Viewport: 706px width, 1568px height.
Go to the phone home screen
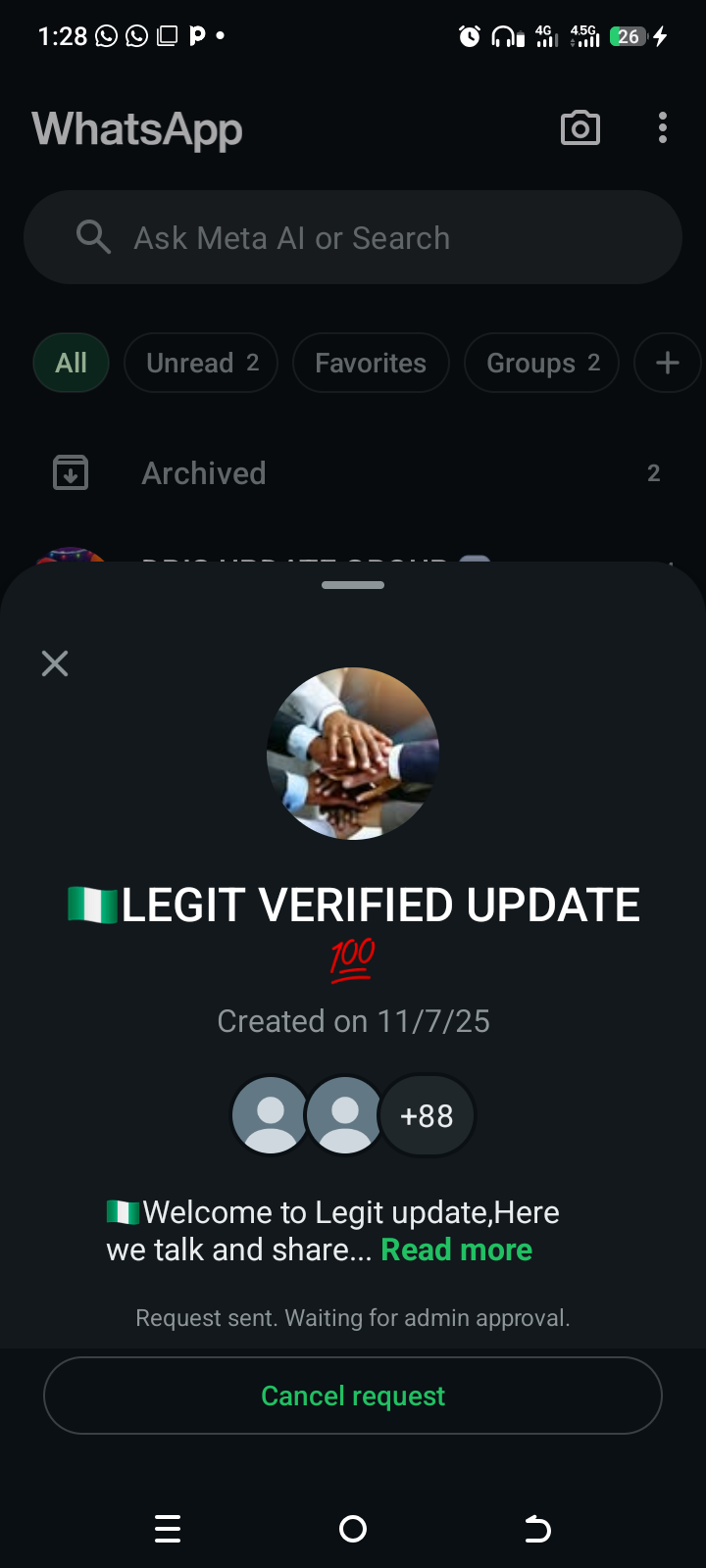click(x=353, y=1529)
